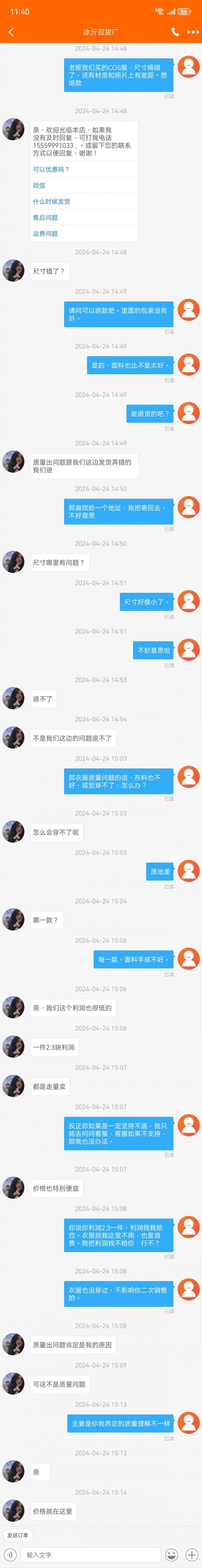Tap the 微信 quick question
The image size is (202, 1568).
point(39,186)
